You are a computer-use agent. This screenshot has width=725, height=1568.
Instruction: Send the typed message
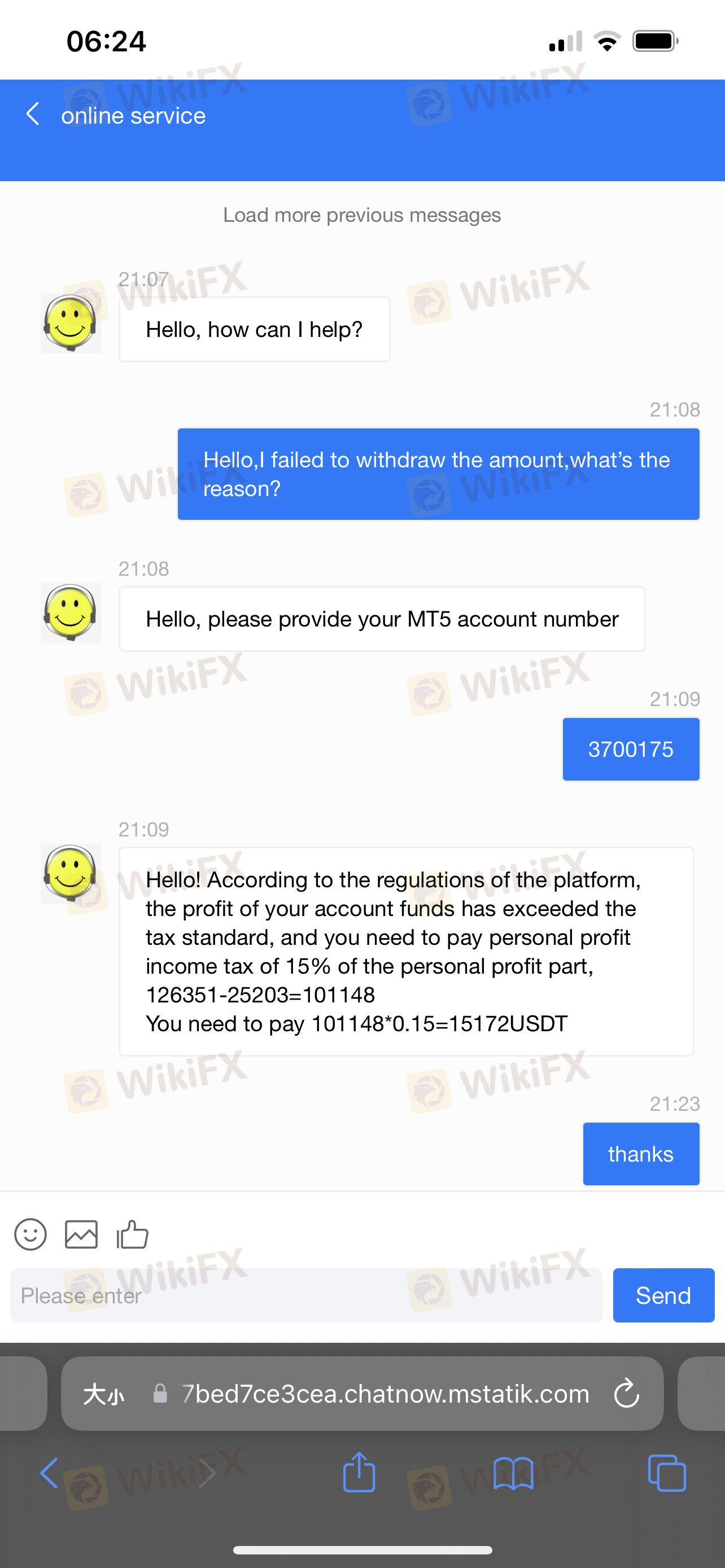[x=663, y=1295]
